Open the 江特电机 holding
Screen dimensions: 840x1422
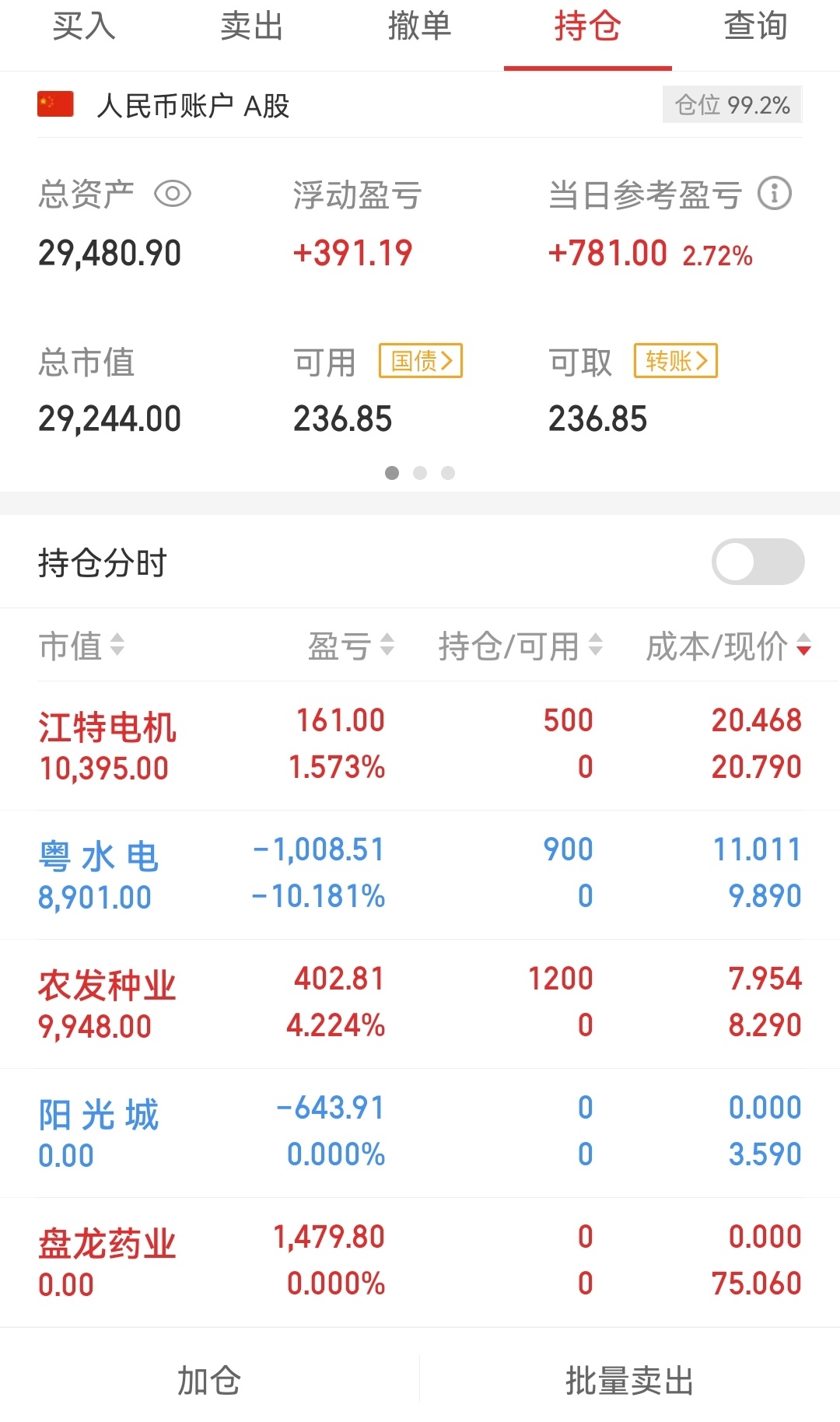click(420, 745)
